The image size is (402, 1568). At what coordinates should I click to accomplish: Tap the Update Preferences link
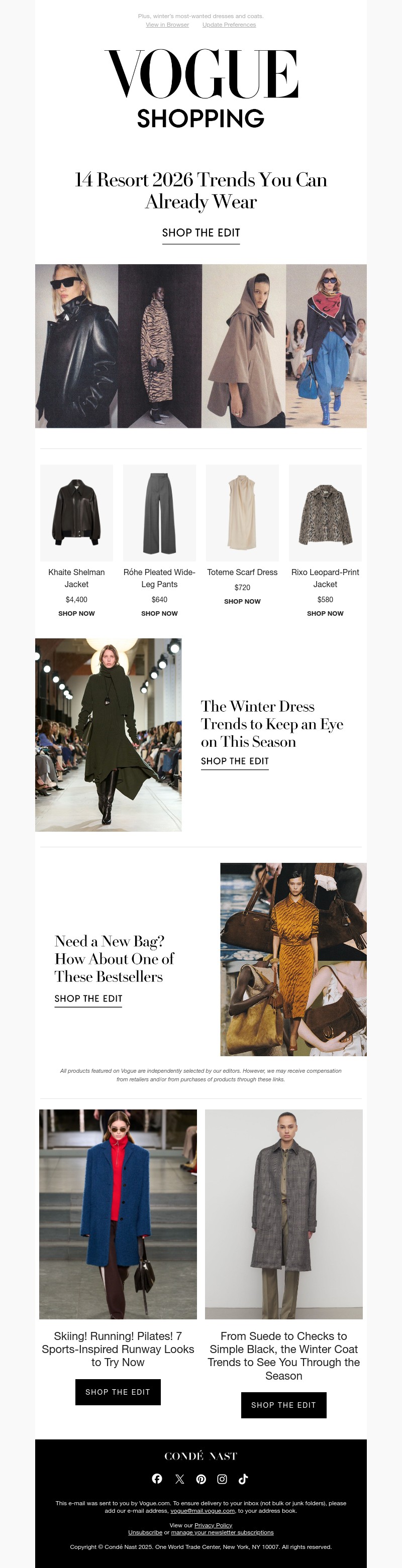coord(229,25)
